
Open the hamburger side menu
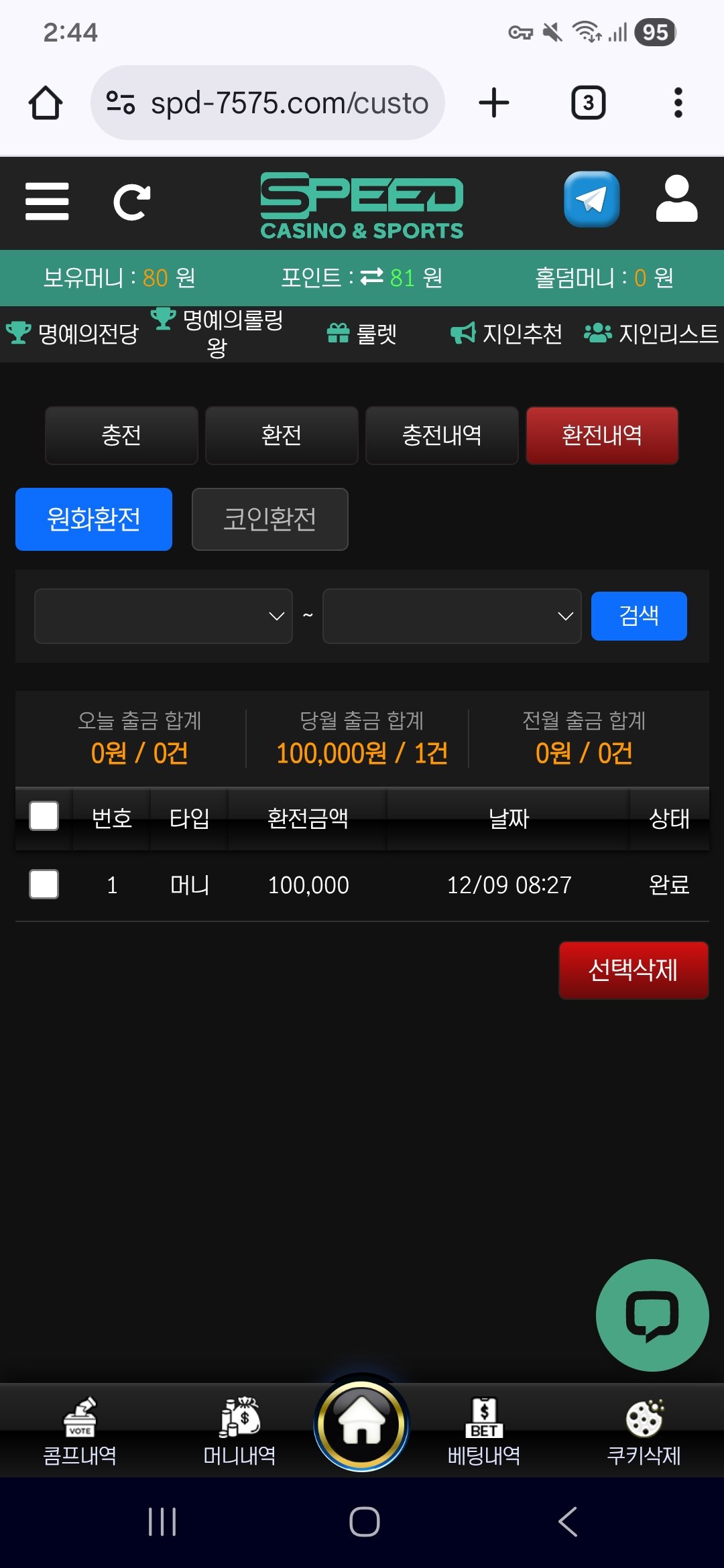coord(47,201)
